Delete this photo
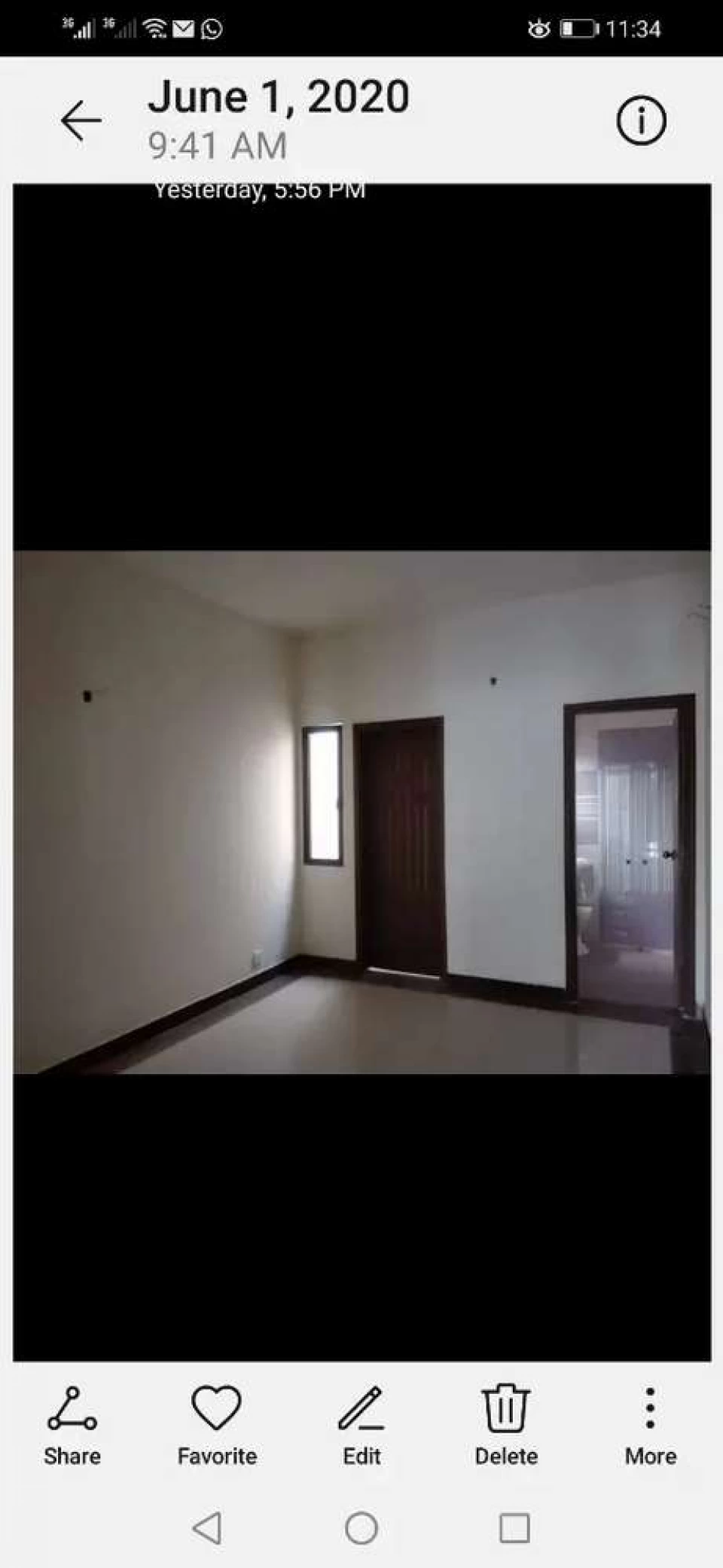The width and height of the screenshot is (723, 1568). (506, 1425)
